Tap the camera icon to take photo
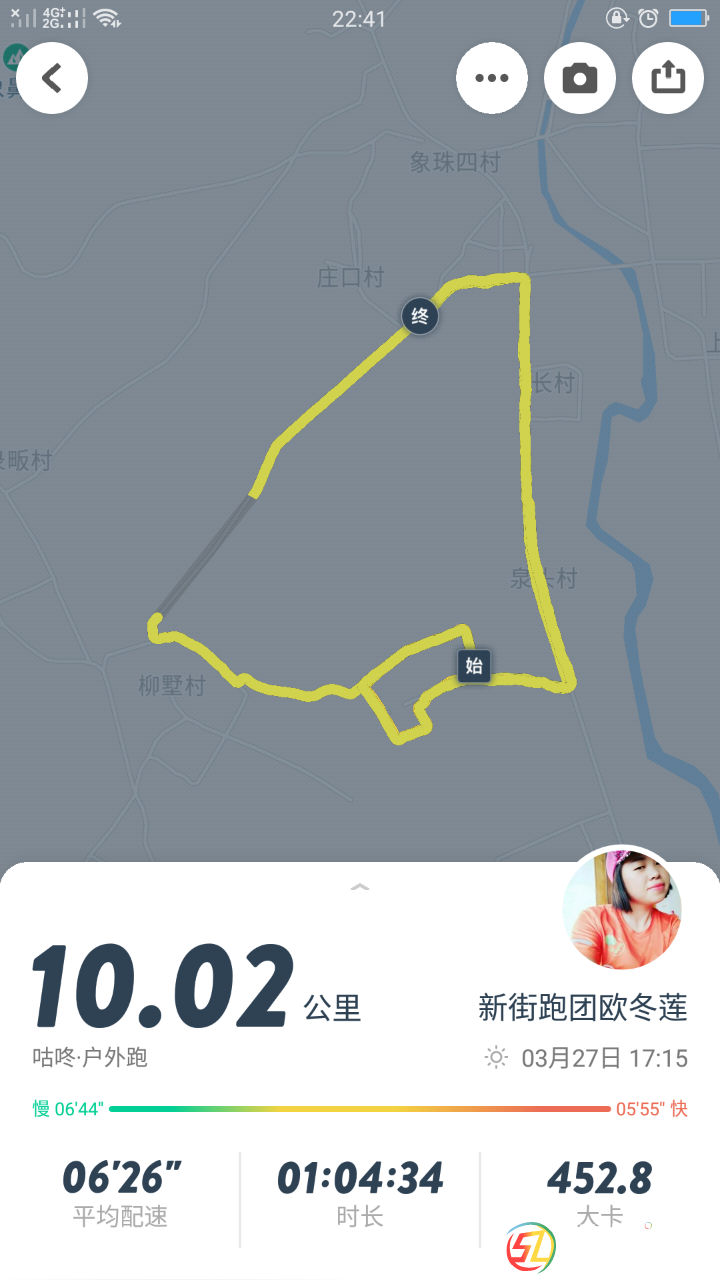The height and width of the screenshot is (1280, 720). tap(580, 78)
